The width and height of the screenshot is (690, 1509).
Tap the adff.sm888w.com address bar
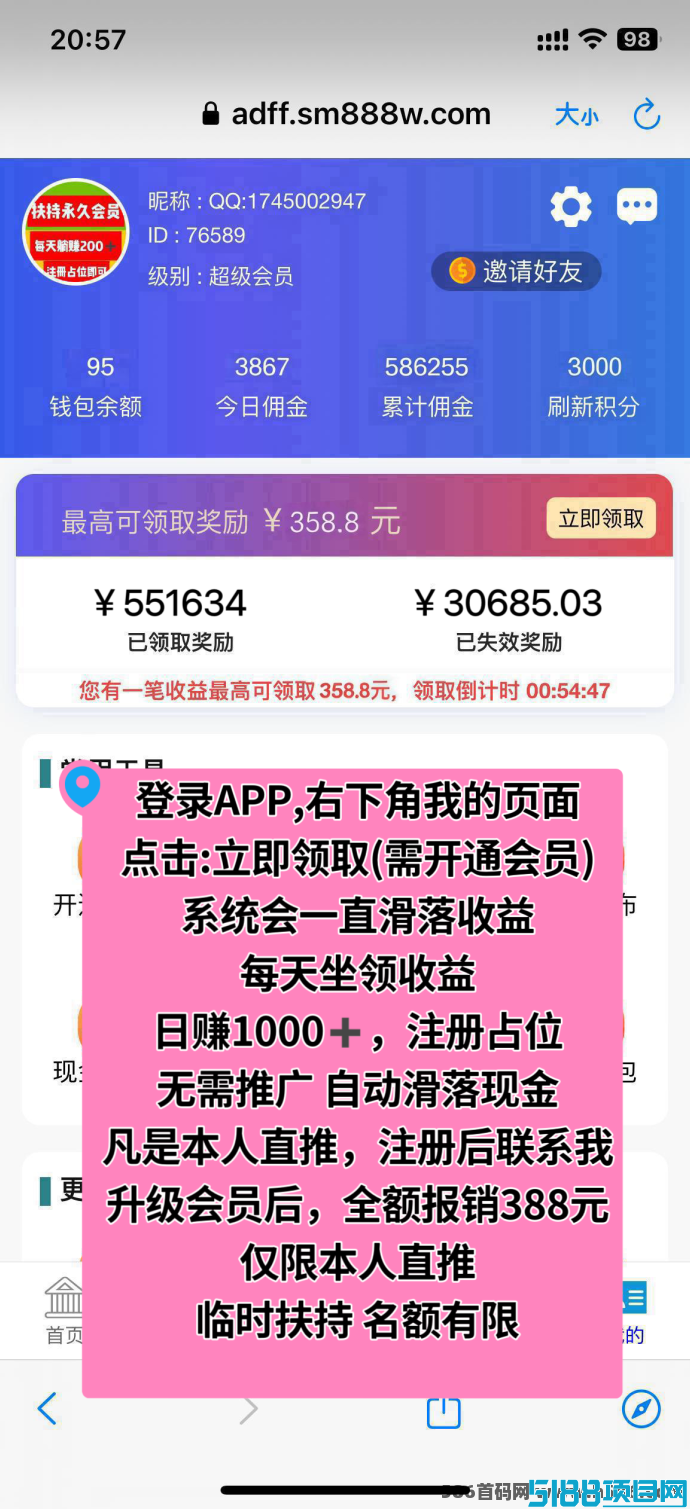[x=347, y=114]
